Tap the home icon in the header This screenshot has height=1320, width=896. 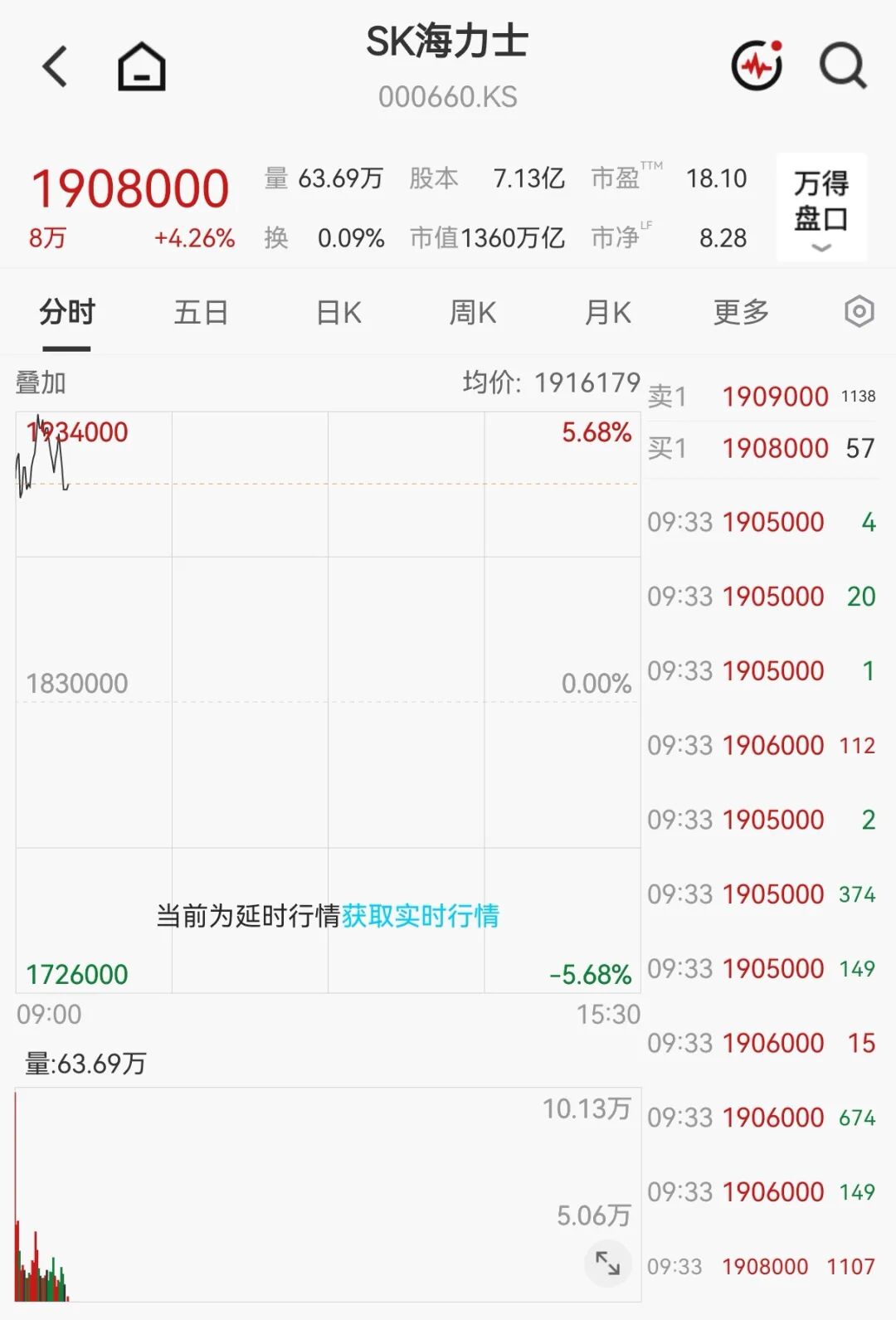(x=141, y=66)
